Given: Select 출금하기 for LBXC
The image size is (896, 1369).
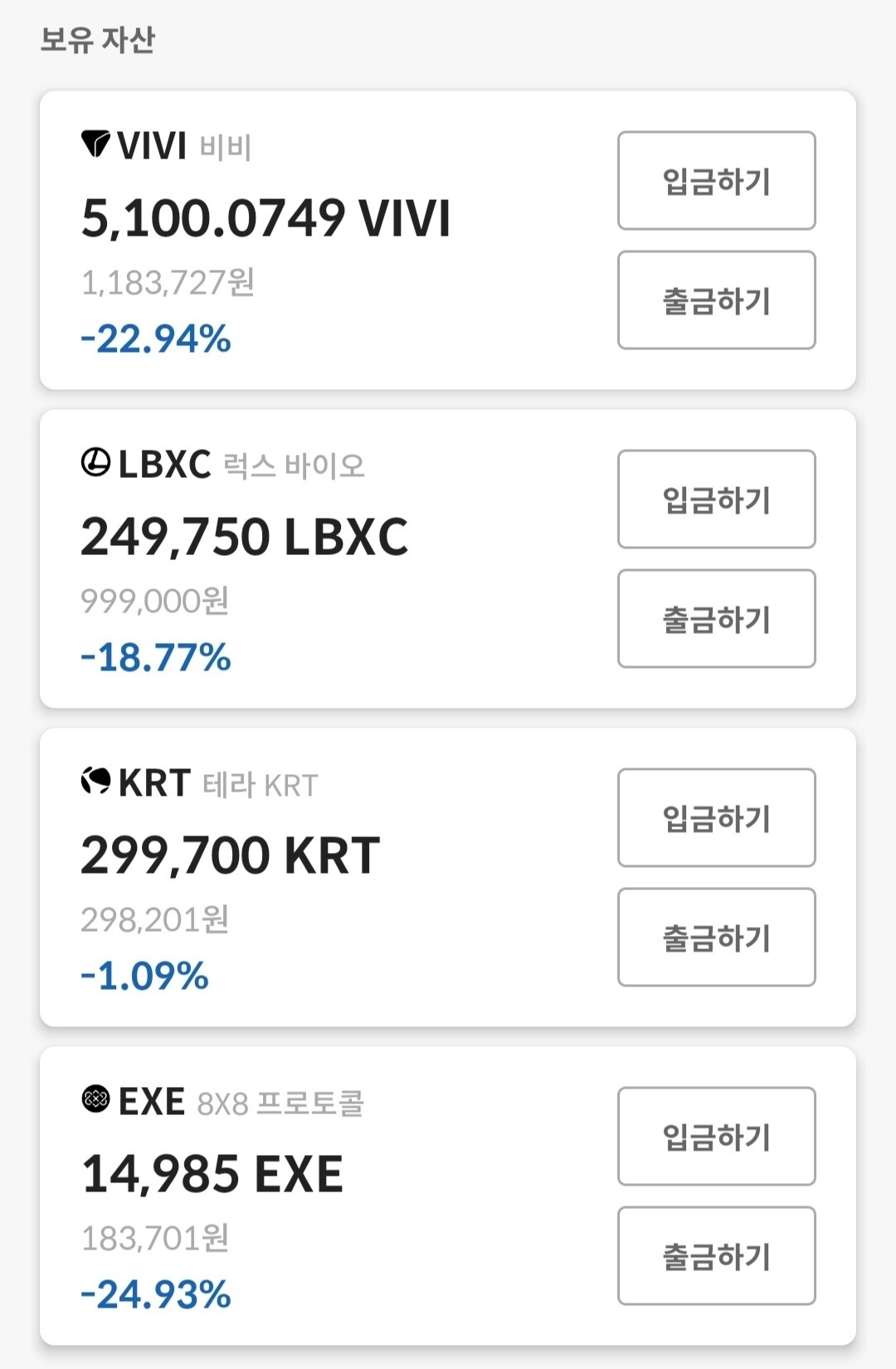Looking at the screenshot, I should point(716,619).
